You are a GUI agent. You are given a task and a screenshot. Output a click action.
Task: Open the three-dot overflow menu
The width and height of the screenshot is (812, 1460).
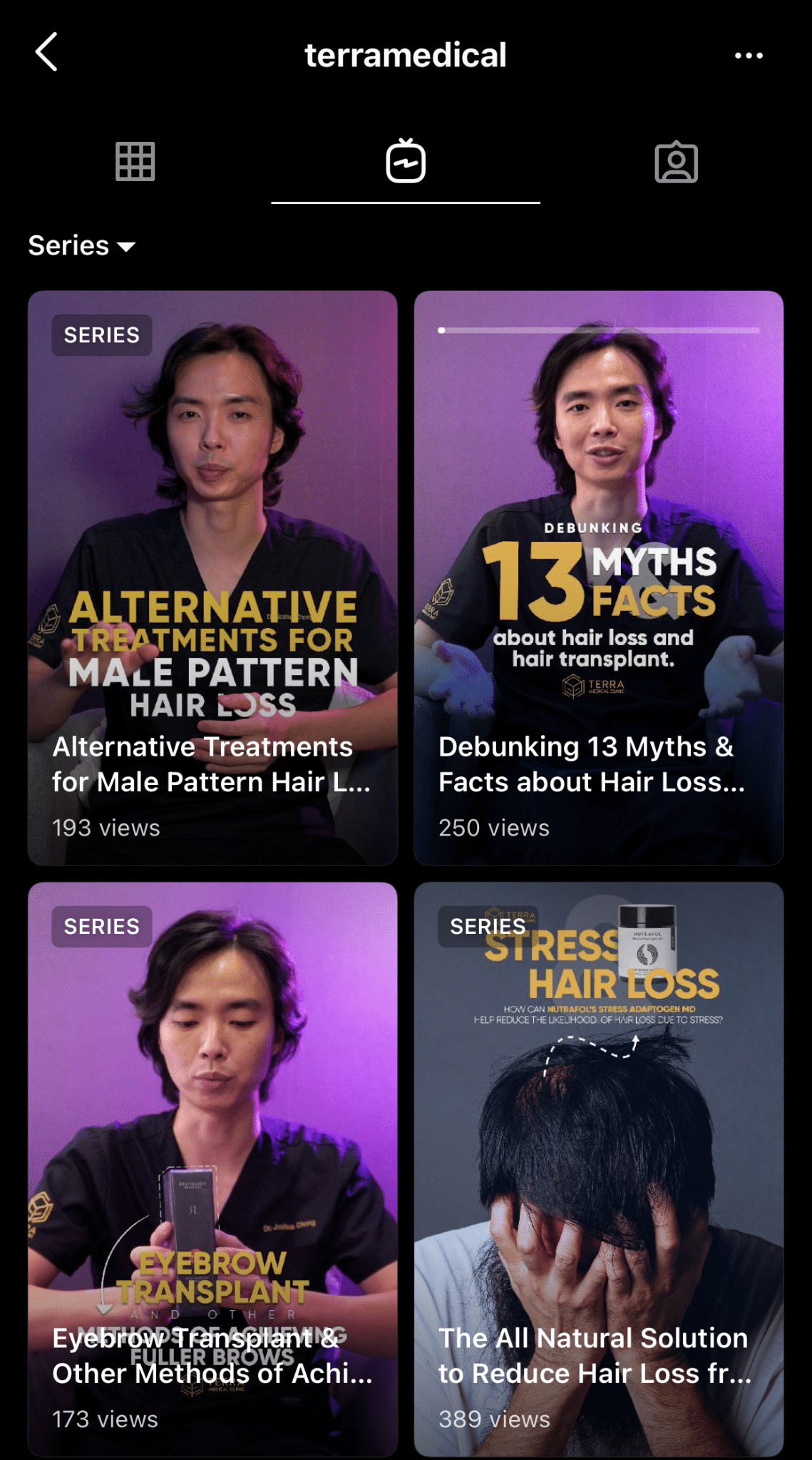click(x=749, y=56)
